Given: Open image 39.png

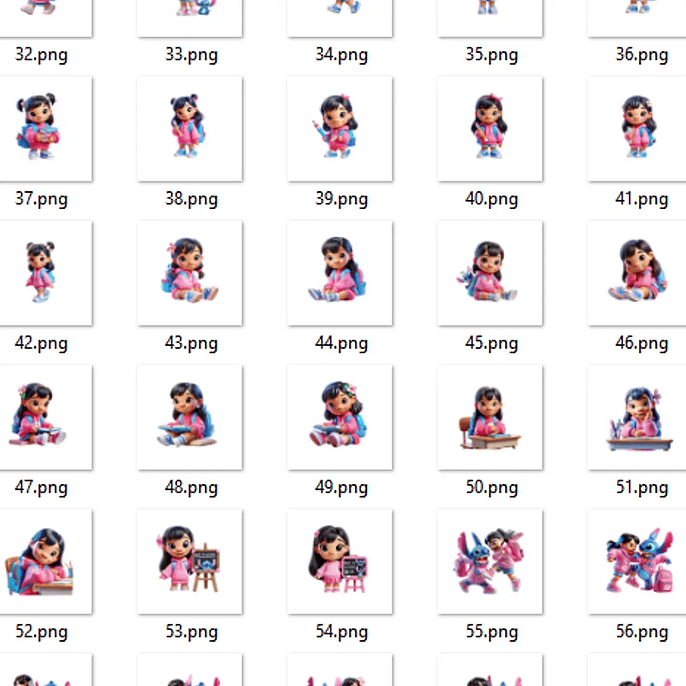Looking at the screenshot, I should pos(340,129).
